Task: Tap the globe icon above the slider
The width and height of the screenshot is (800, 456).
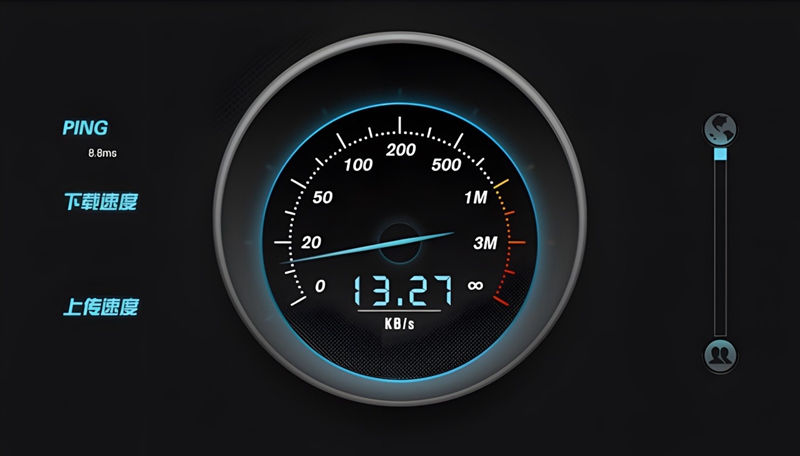Action: point(720,129)
